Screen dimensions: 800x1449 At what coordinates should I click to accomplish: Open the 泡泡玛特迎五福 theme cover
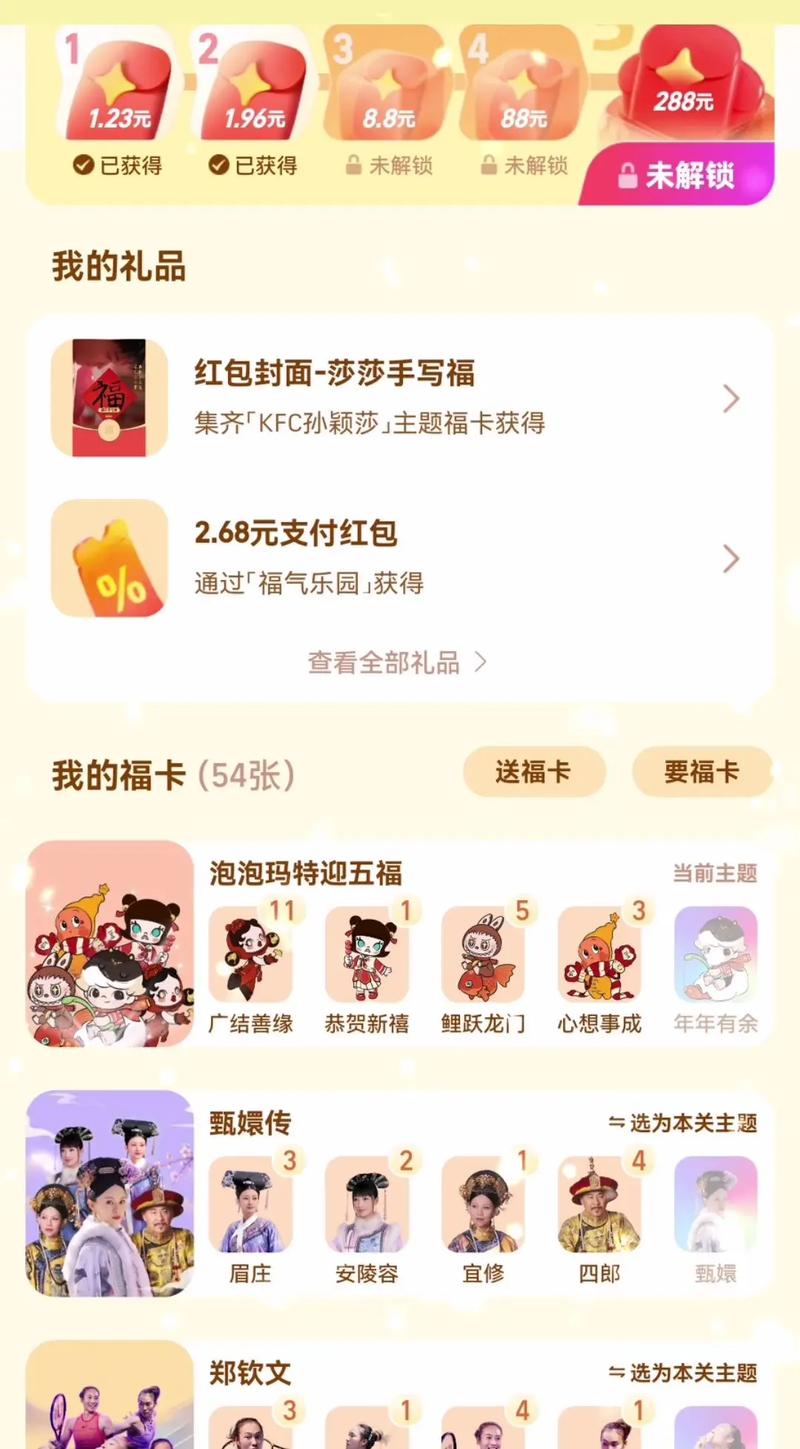point(110,943)
